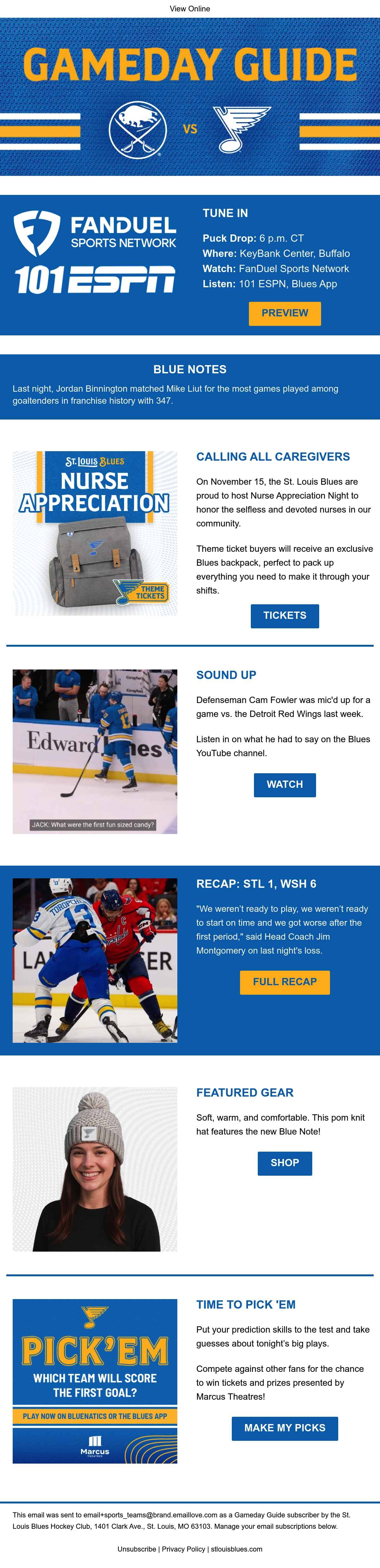This screenshot has width=380, height=1568.
Task: Open the Privacy Policy link
Action: point(183,1549)
